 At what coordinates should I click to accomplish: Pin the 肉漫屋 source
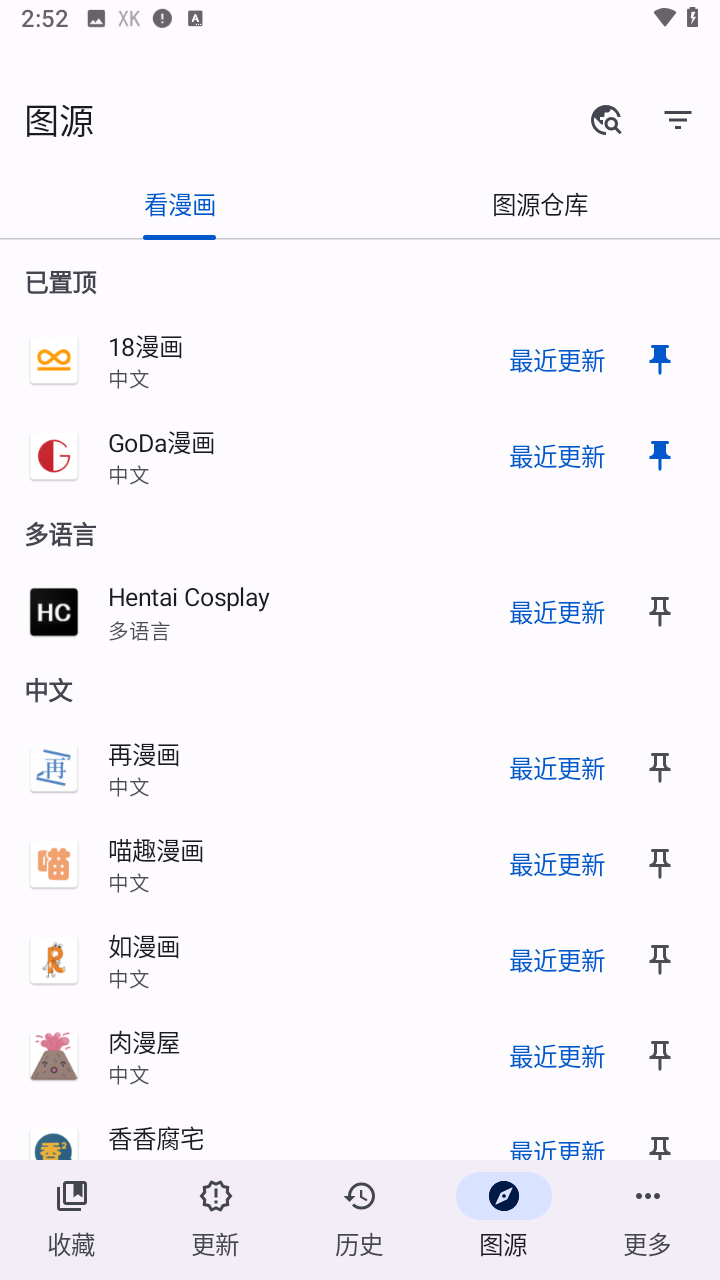(x=660, y=1056)
